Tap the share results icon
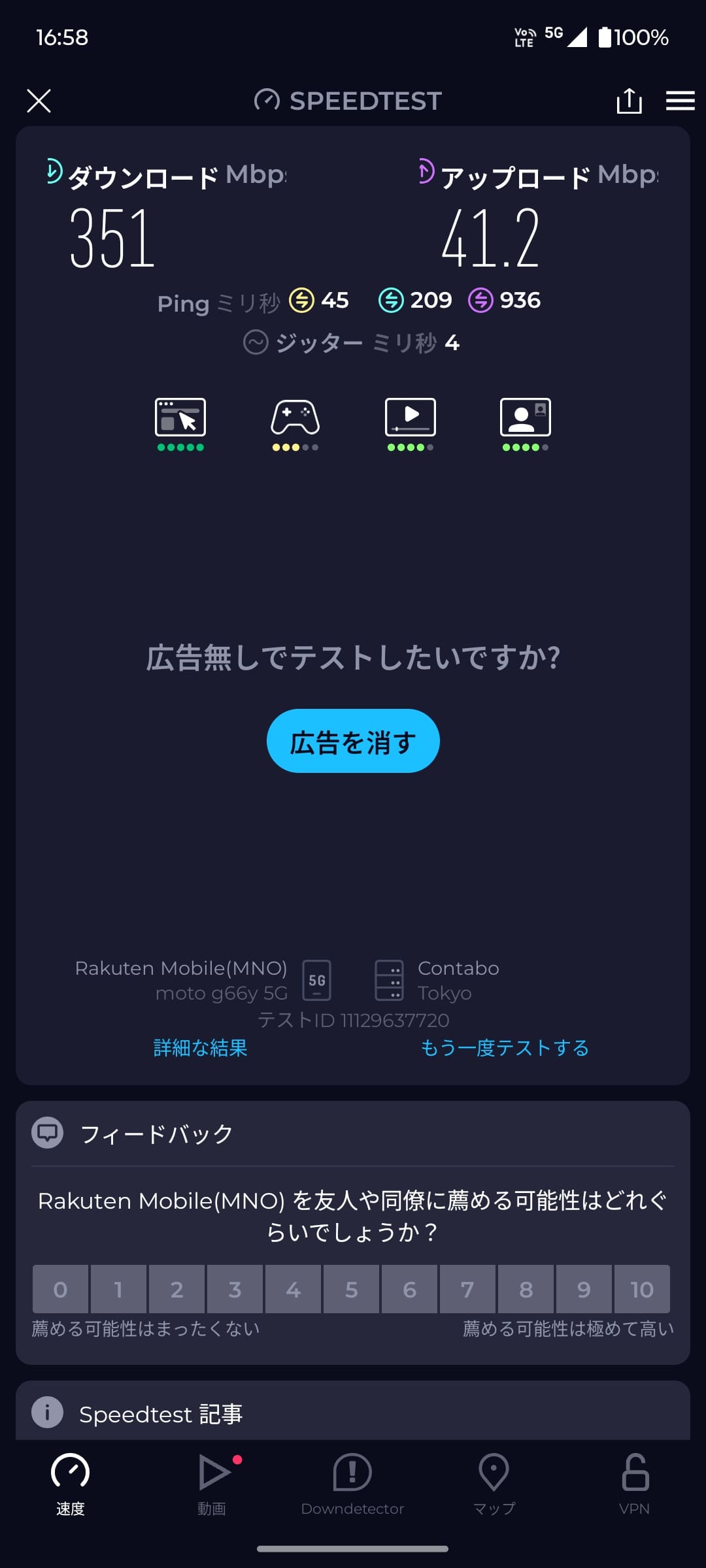Screen dimensions: 706x1568 coord(629,101)
